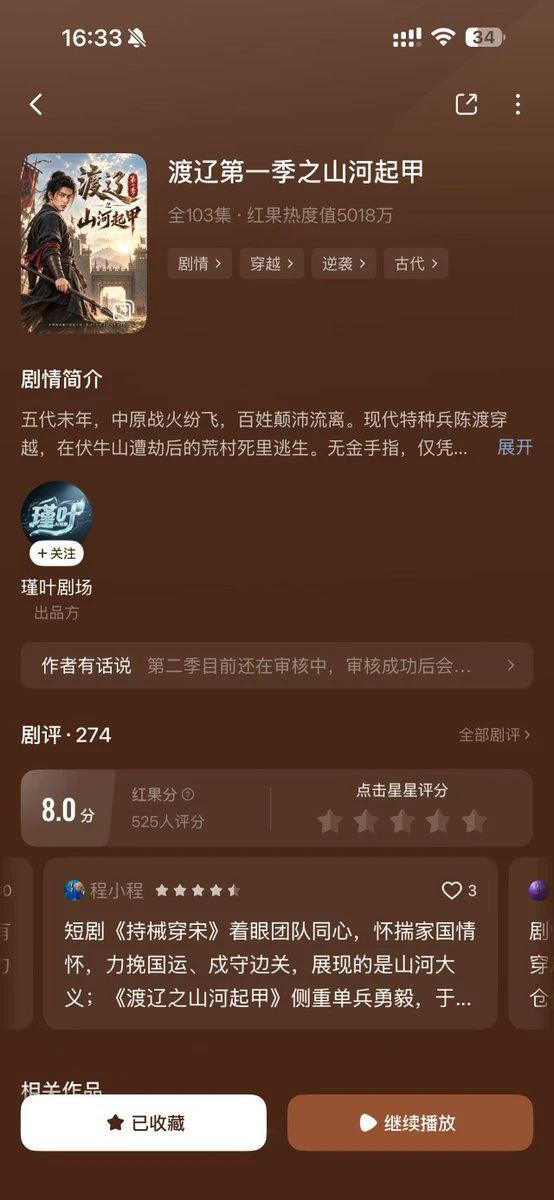Share this drama via the share icon

coord(466,104)
